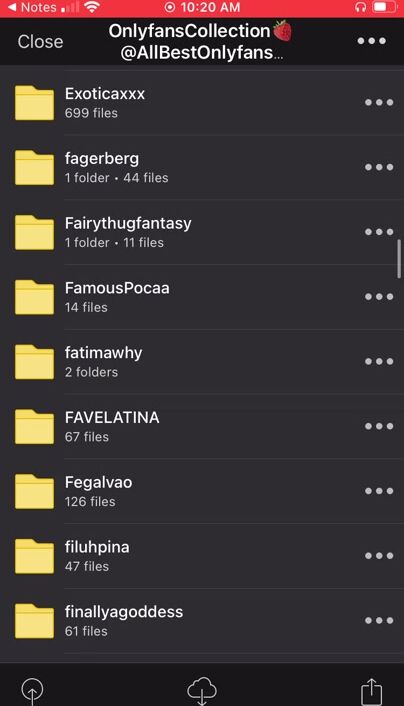The image size is (404, 706).
Task: Show options for Fegalvao folder
Action: pos(379,491)
